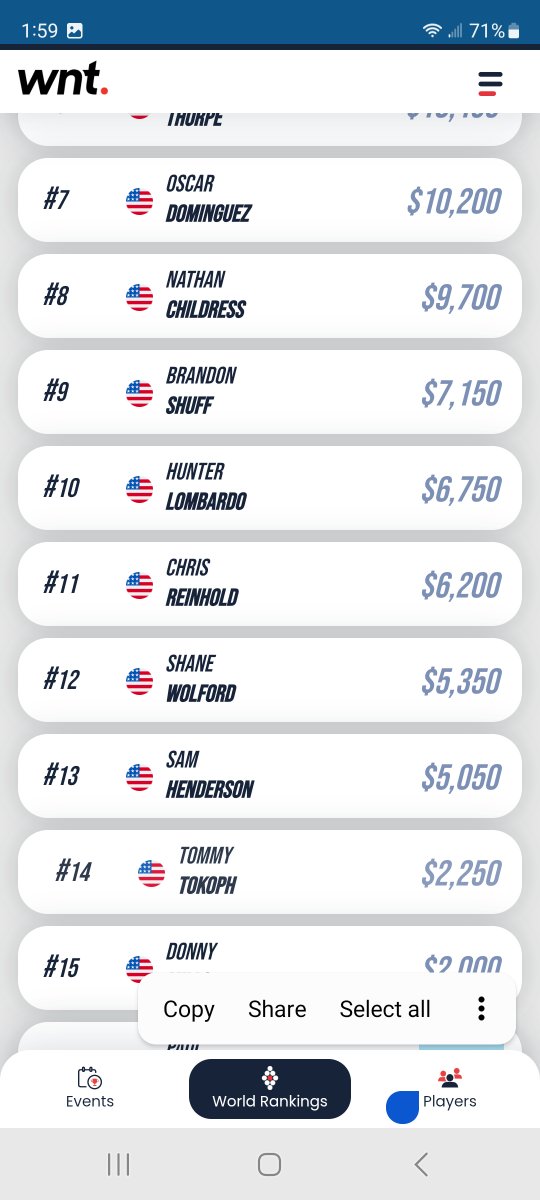This screenshot has height=1200, width=540.
Task: View Chris Reinhold's player entry
Action: pyautogui.click(x=270, y=584)
